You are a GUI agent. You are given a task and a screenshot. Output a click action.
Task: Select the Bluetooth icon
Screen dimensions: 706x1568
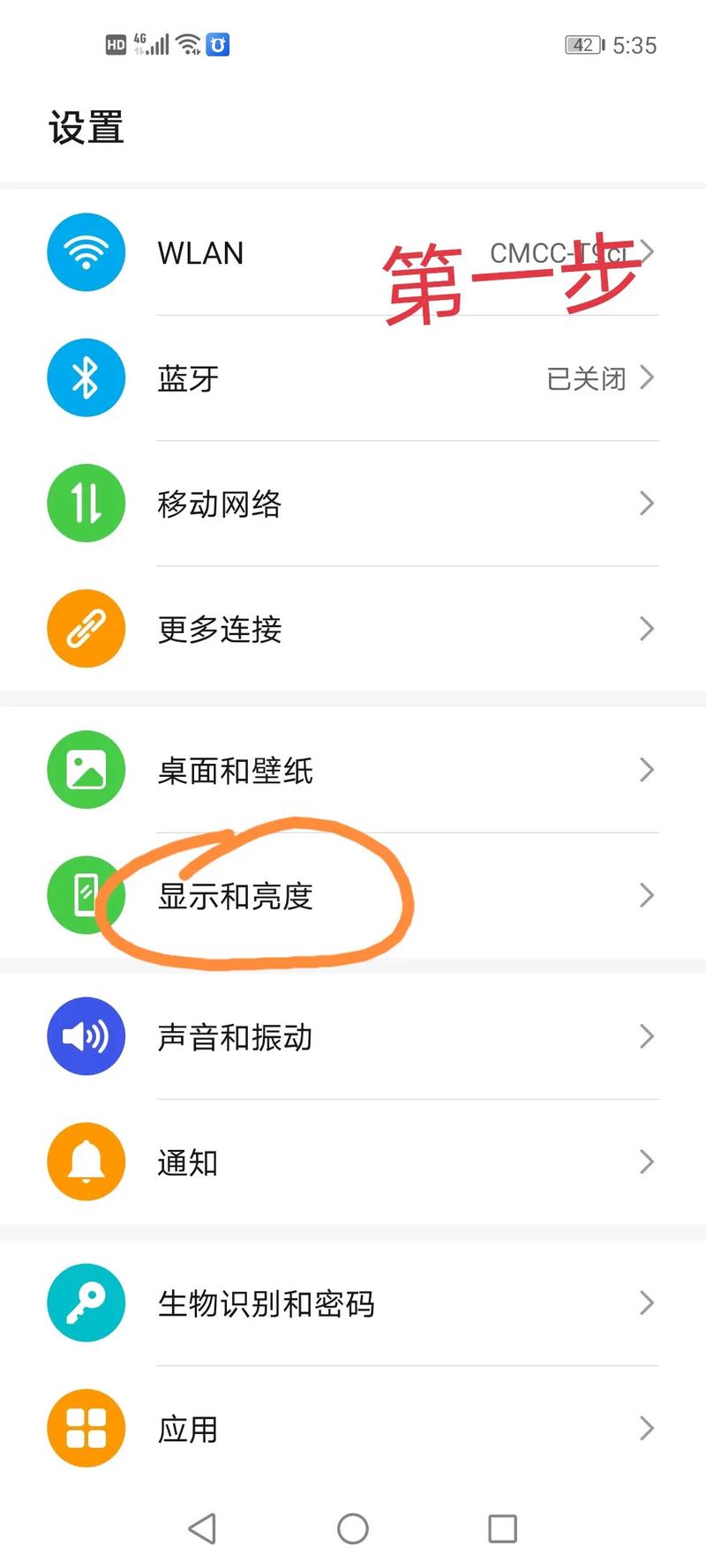(86, 377)
